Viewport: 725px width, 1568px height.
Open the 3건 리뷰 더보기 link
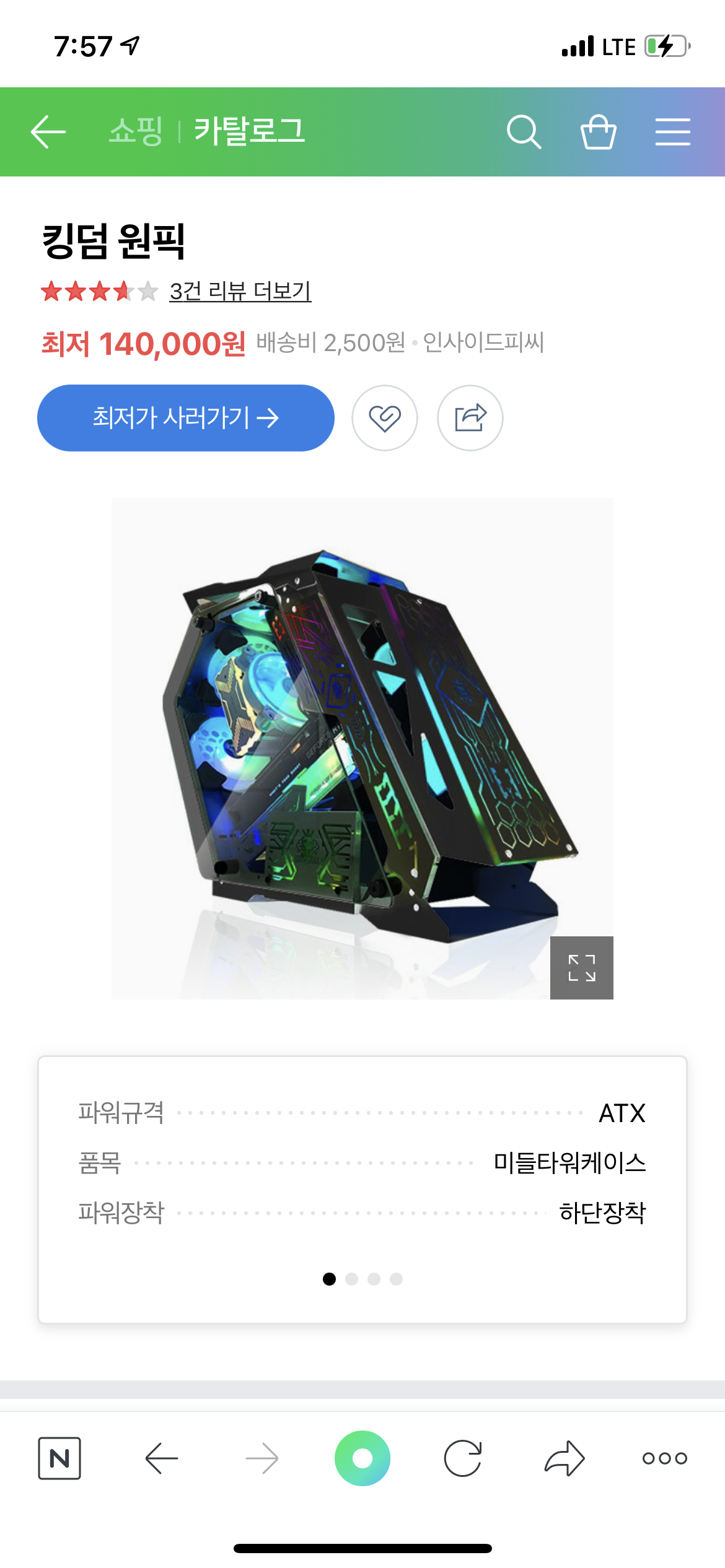tap(240, 290)
